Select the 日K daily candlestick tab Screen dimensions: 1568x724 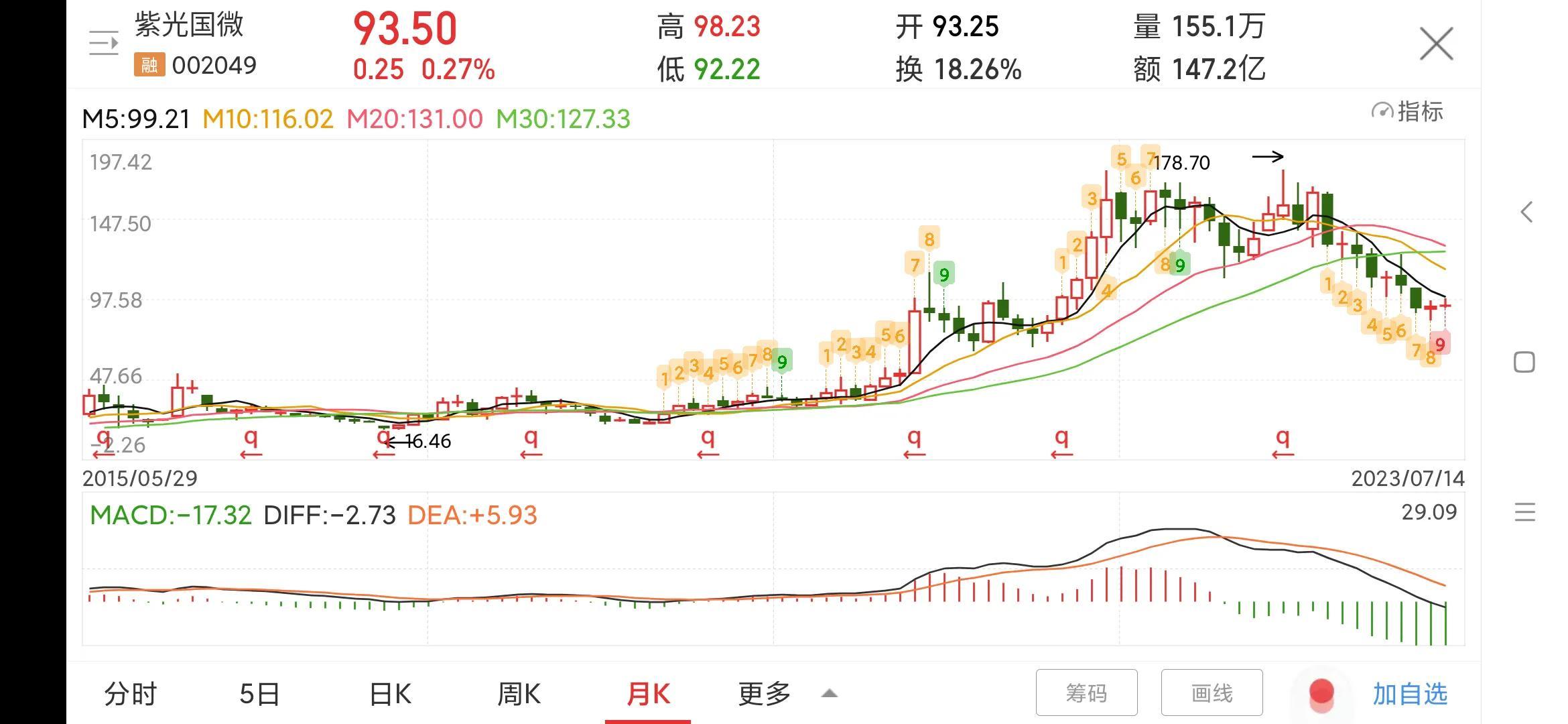pos(390,694)
